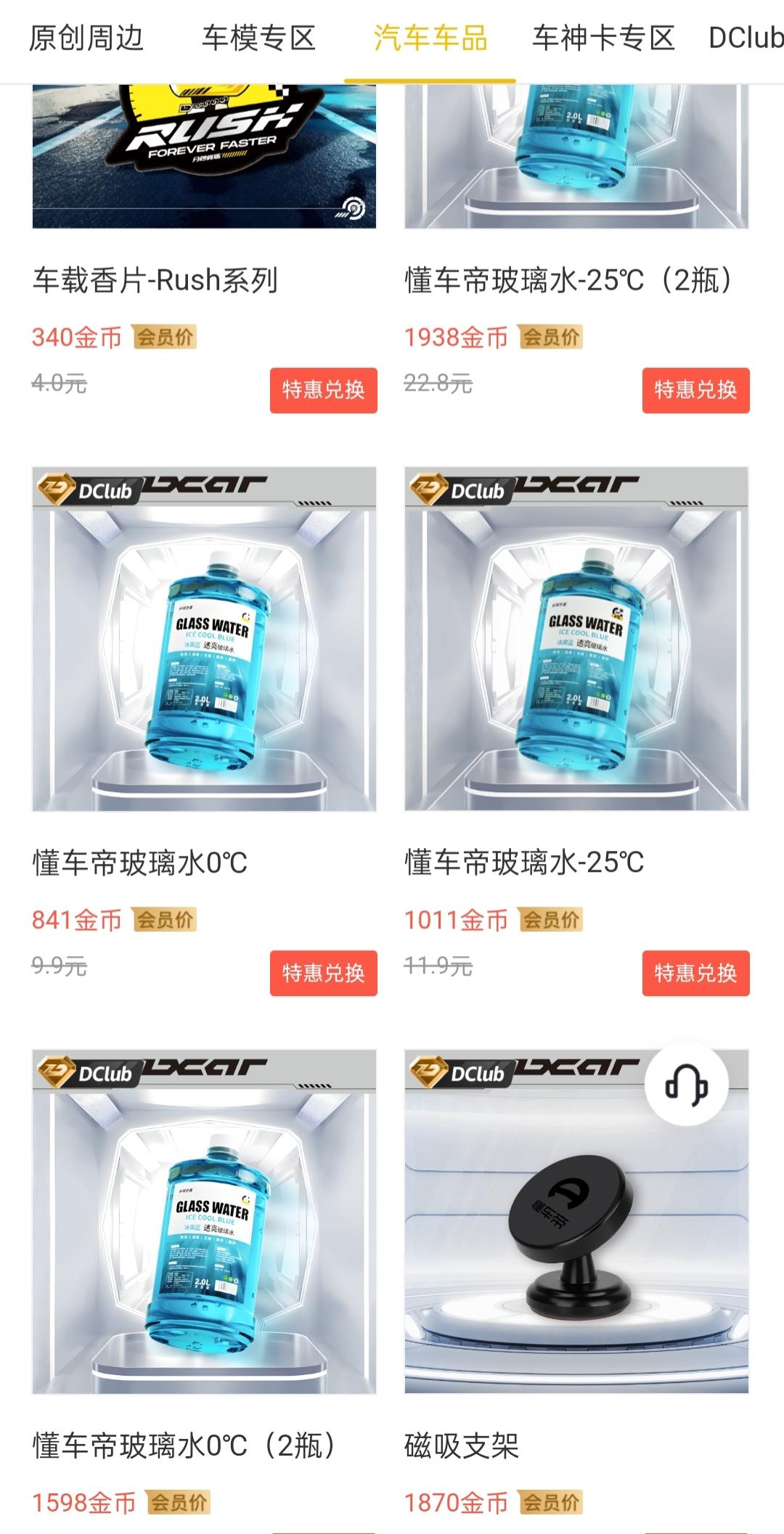Switch to the 原创周边 tab
Image resolution: width=784 pixels, height=1534 pixels.
tap(86, 38)
